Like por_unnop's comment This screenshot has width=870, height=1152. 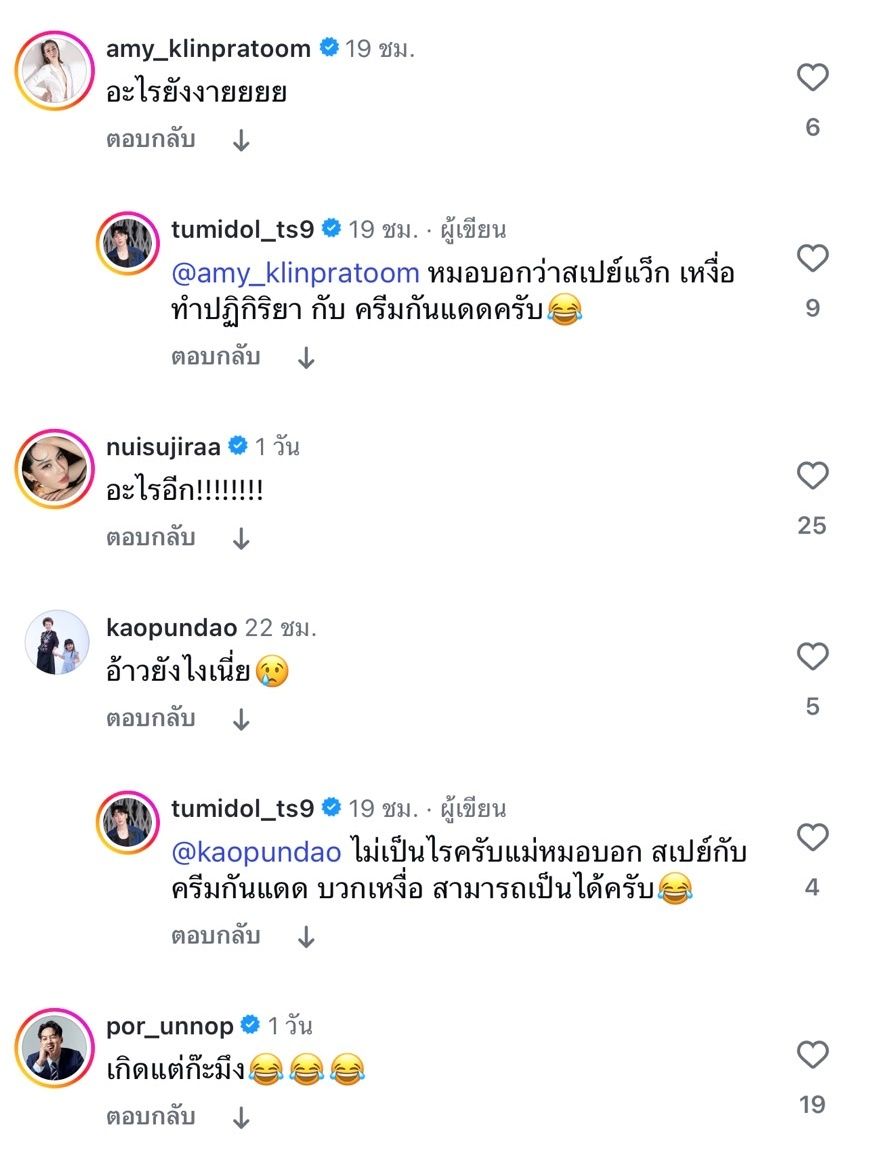[812, 1055]
